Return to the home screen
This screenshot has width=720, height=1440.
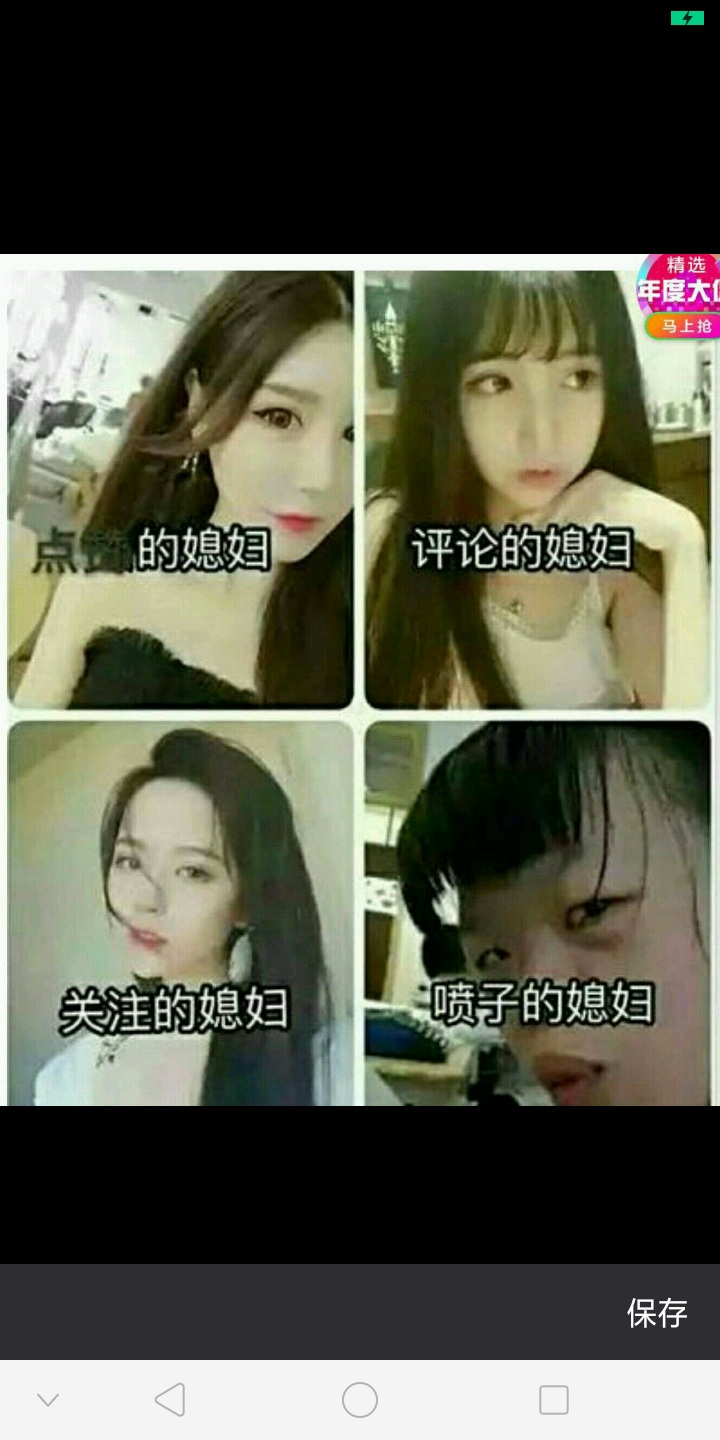click(360, 1400)
